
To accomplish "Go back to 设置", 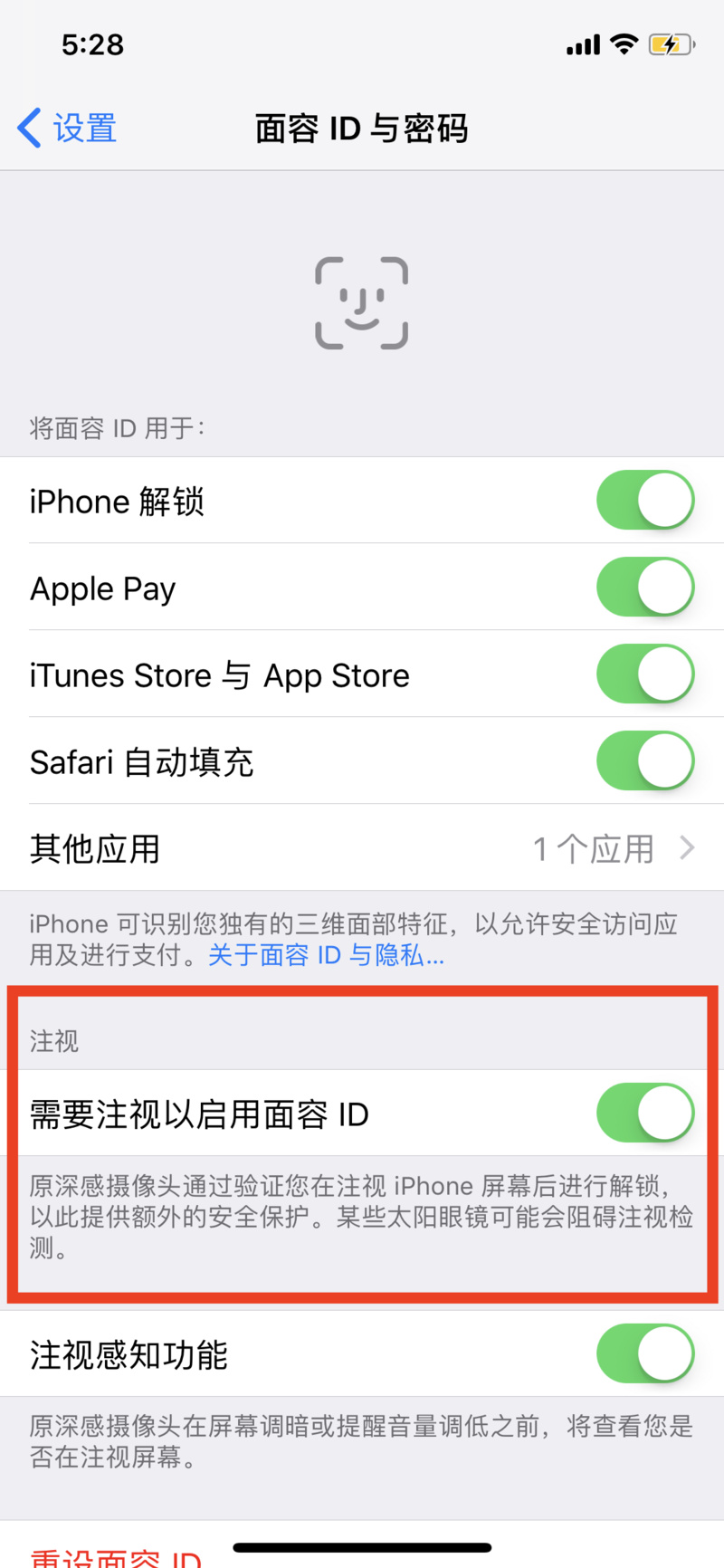I will [68, 129].
